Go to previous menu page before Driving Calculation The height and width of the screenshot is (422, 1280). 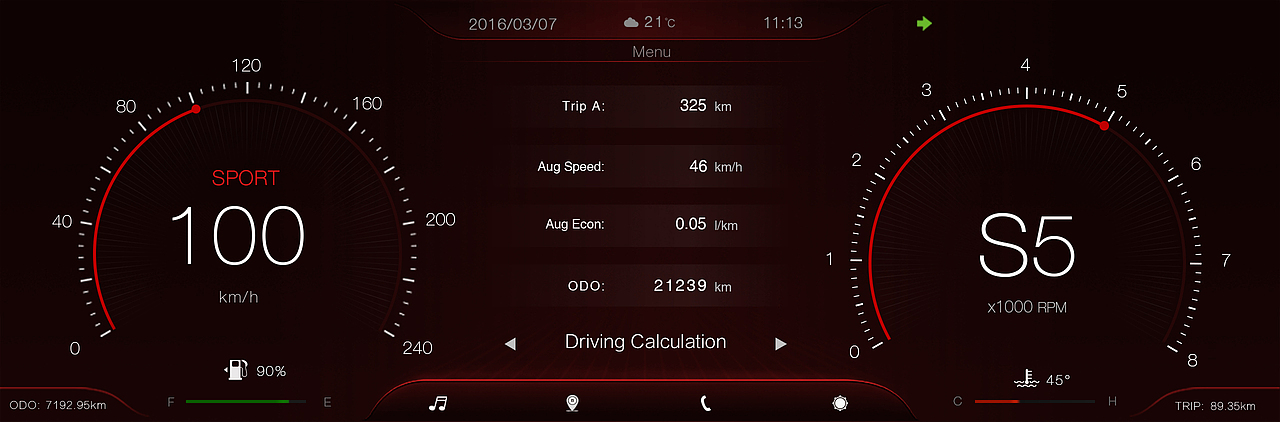tap(510, 344)
